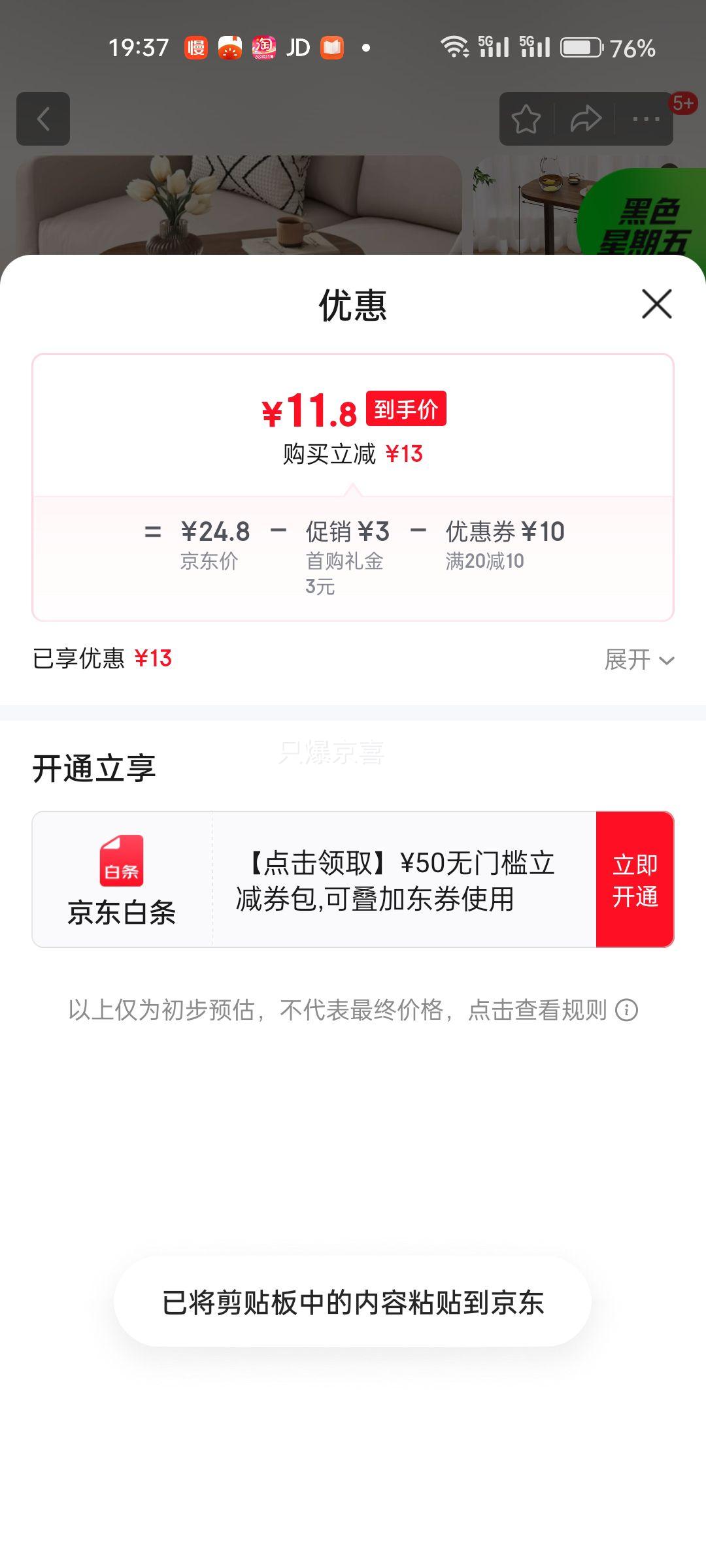
Task: Share the product with the share arrow icon
Action: point(586,118)
